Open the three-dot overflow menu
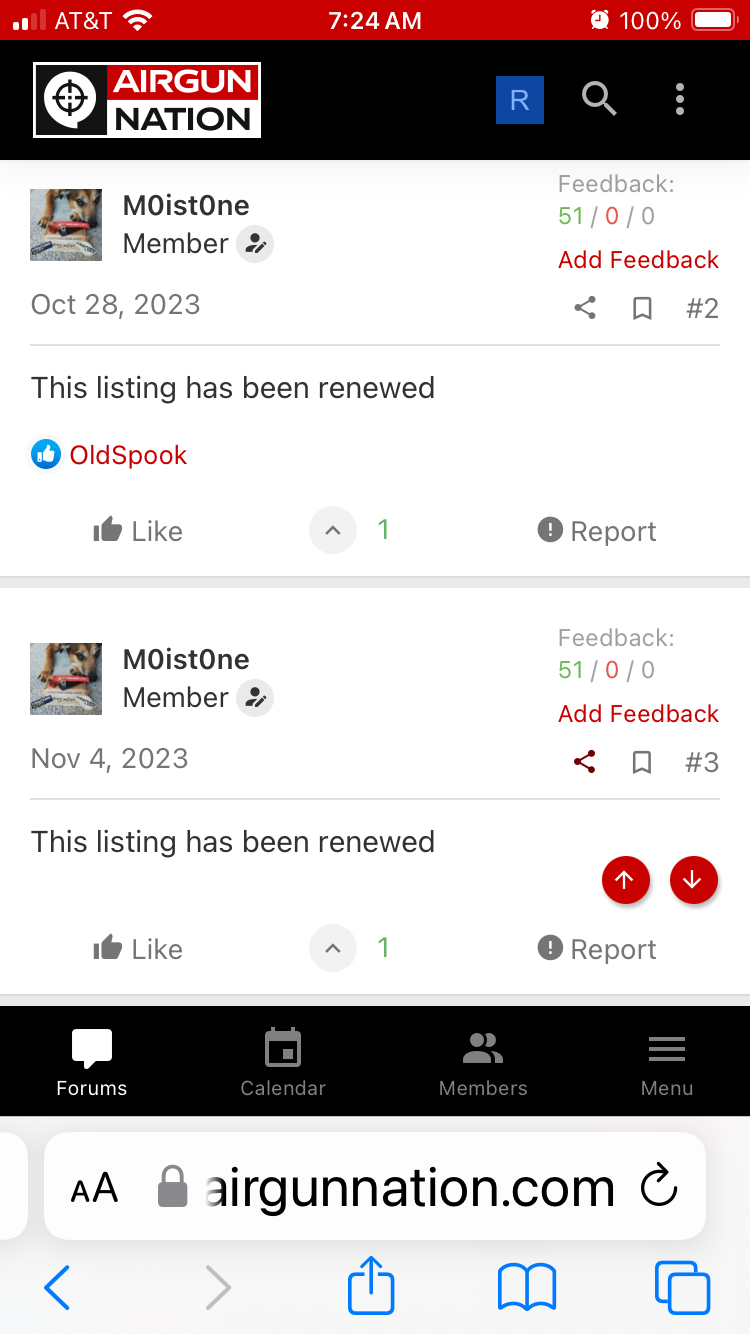The image size is (750, 1334). point(680,99)
